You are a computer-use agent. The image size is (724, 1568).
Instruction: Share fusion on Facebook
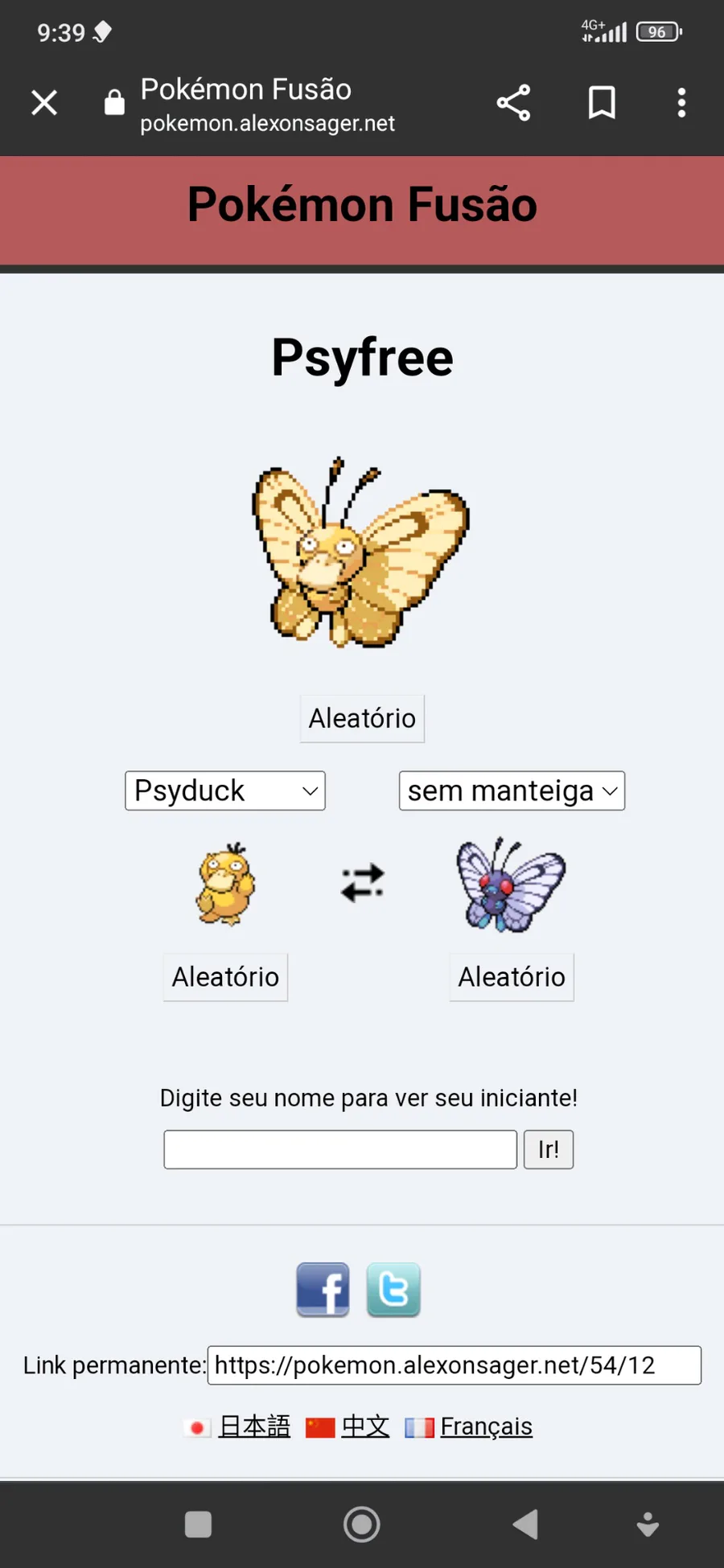tap(323, 1290)
